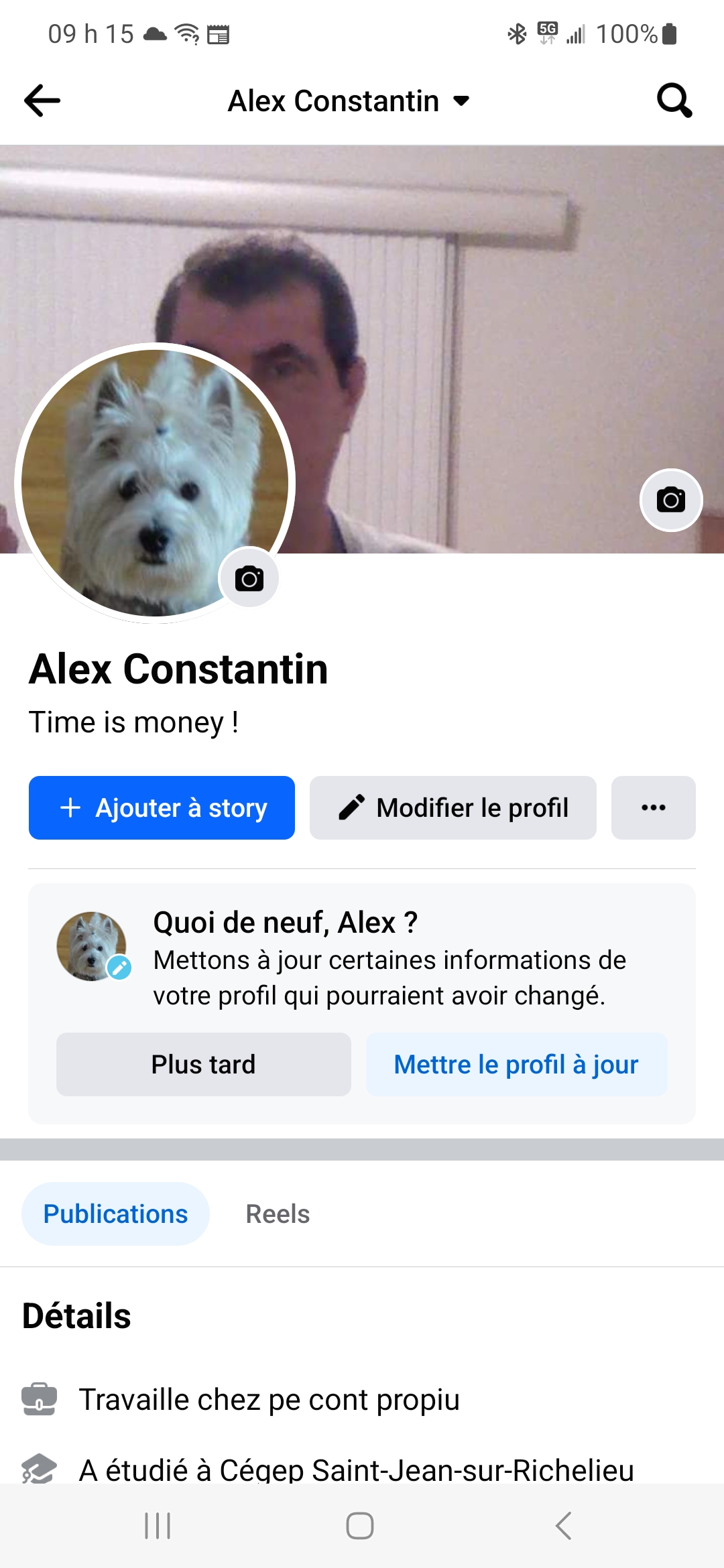The image size is (724, 1568).
Task: Select Modifier le profil
Action: (x=453, y=807)
